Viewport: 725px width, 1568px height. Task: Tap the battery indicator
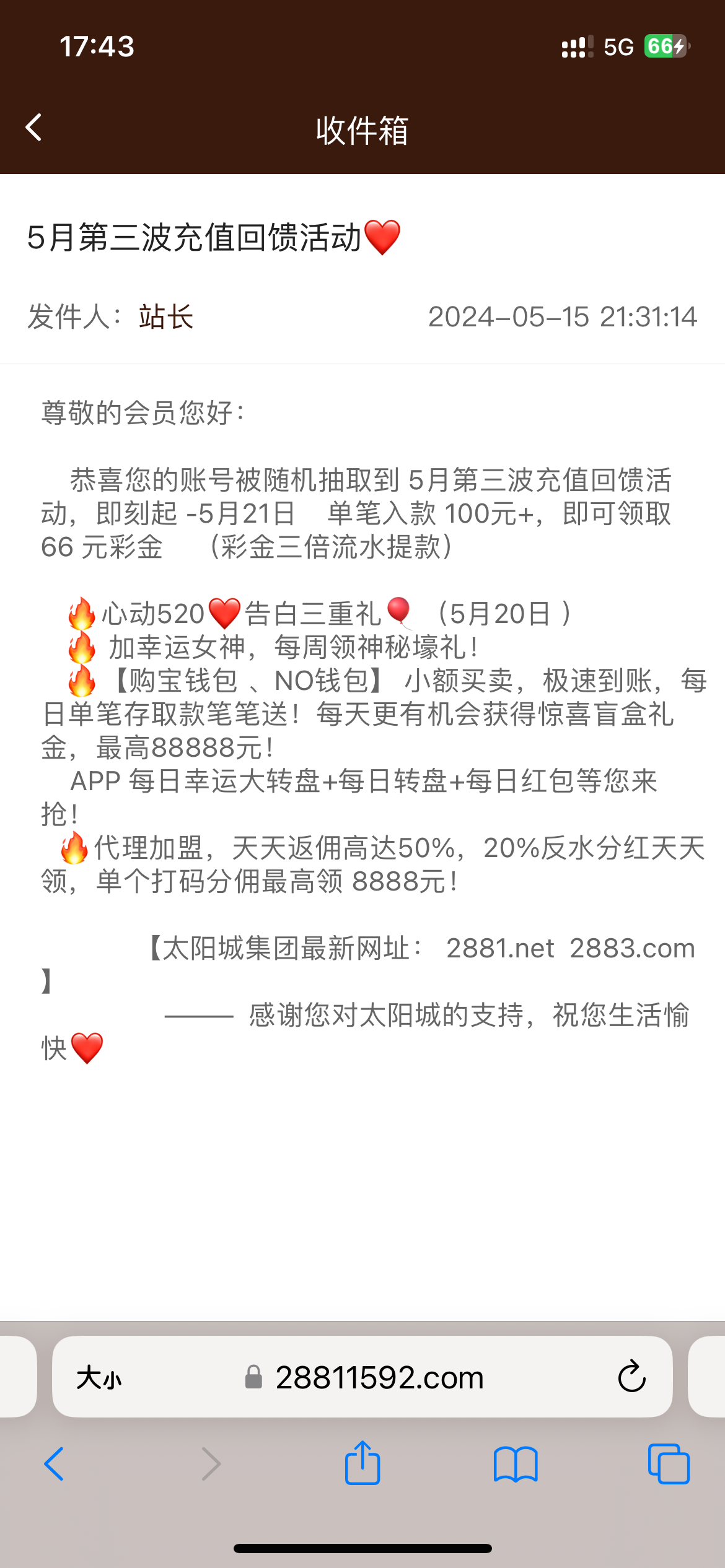click(664, 46)
